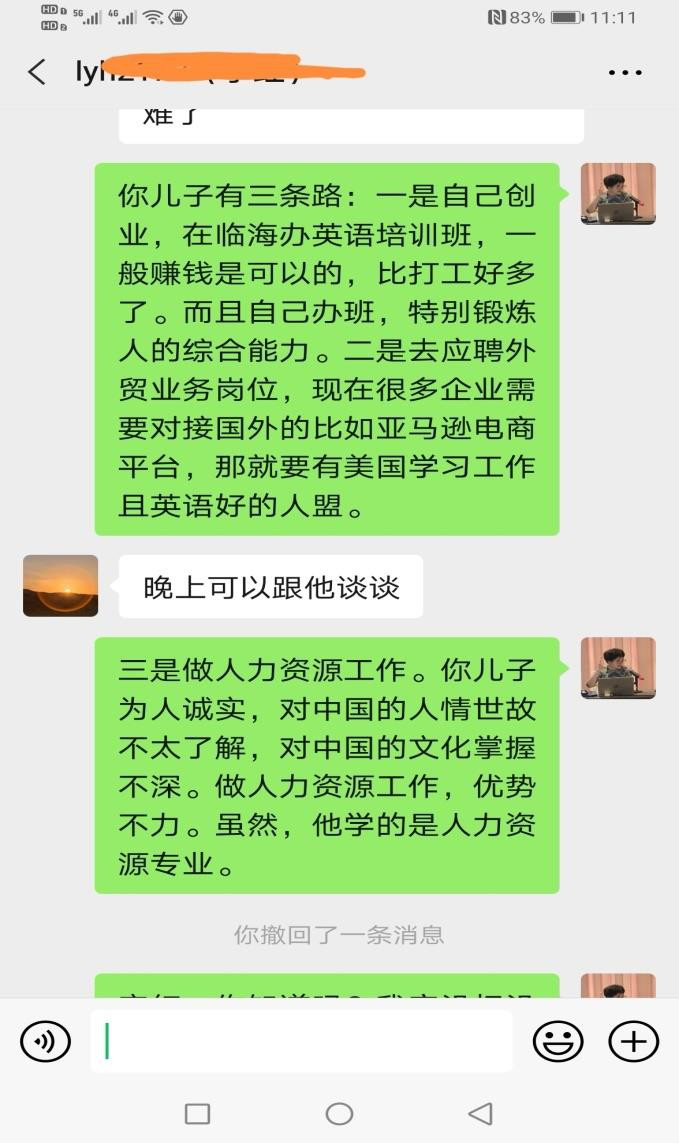This screenshot has height=1143, width=679.
Task: Open the contact's sunset avatar profile
Action: tap(60, 586)
